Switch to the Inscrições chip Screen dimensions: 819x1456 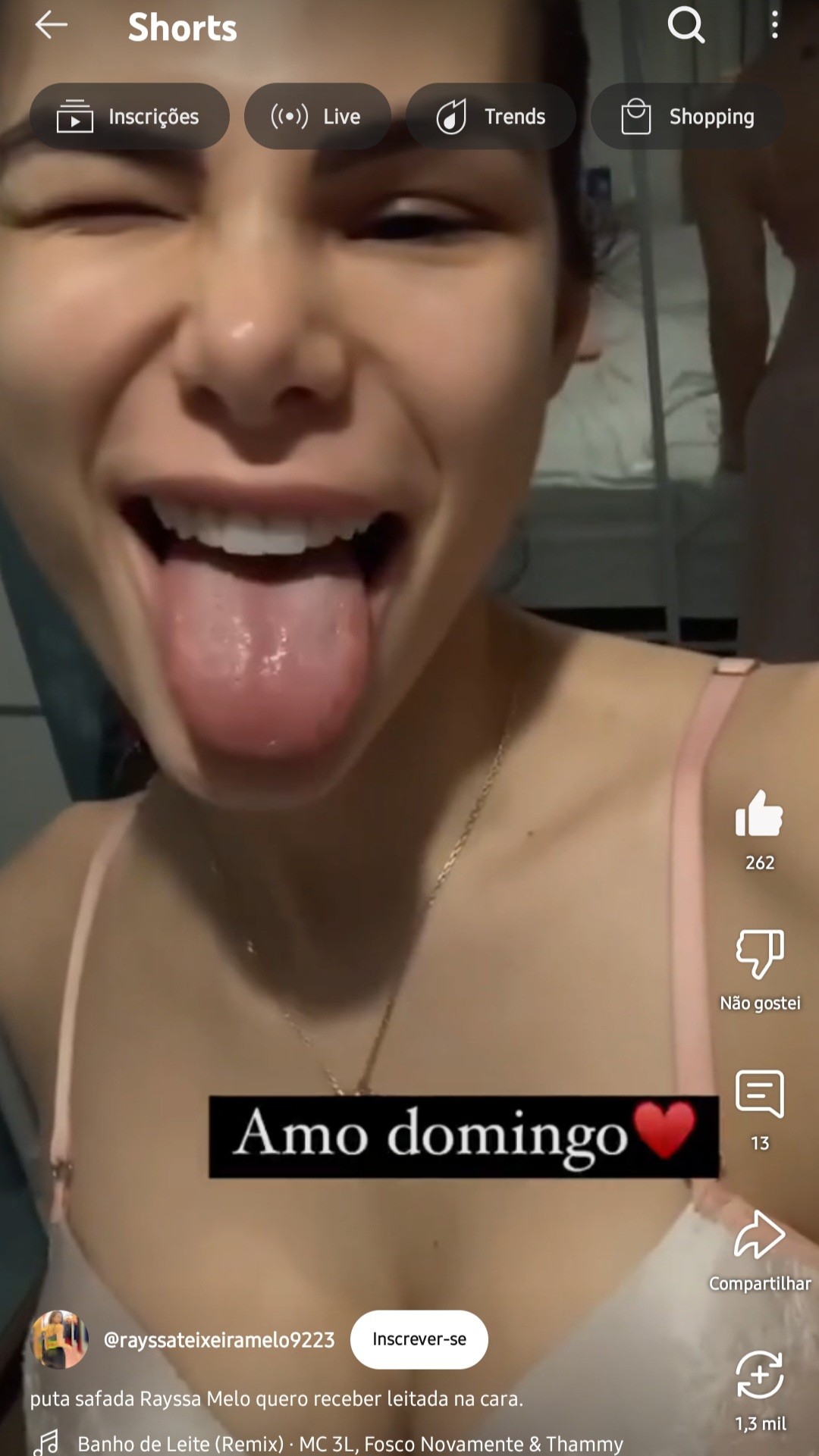129,117
